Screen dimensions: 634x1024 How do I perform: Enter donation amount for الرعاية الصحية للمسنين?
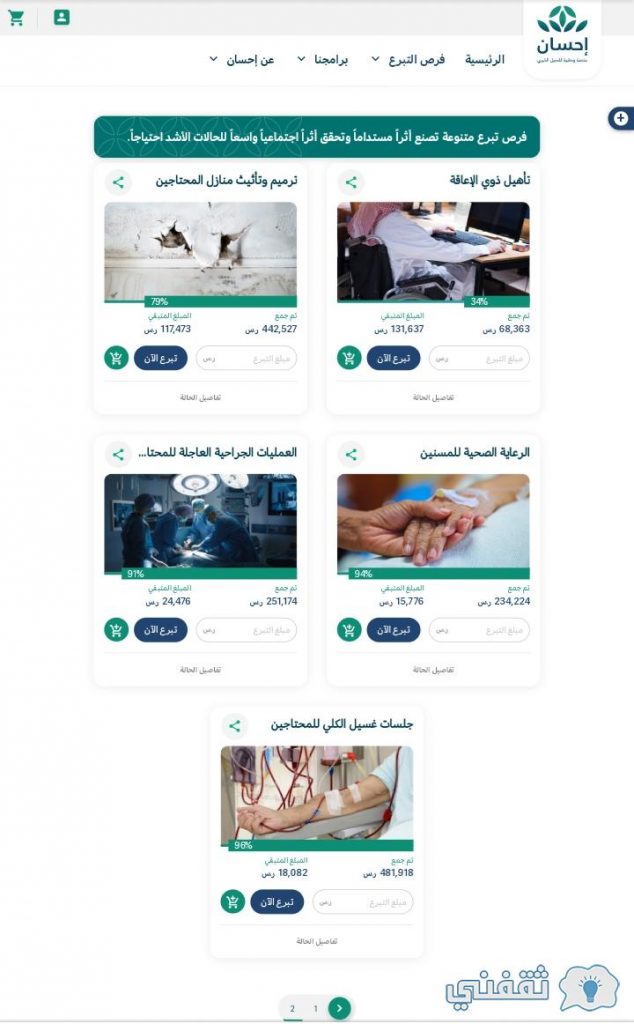pyautogui.click(x=479, y=630)
